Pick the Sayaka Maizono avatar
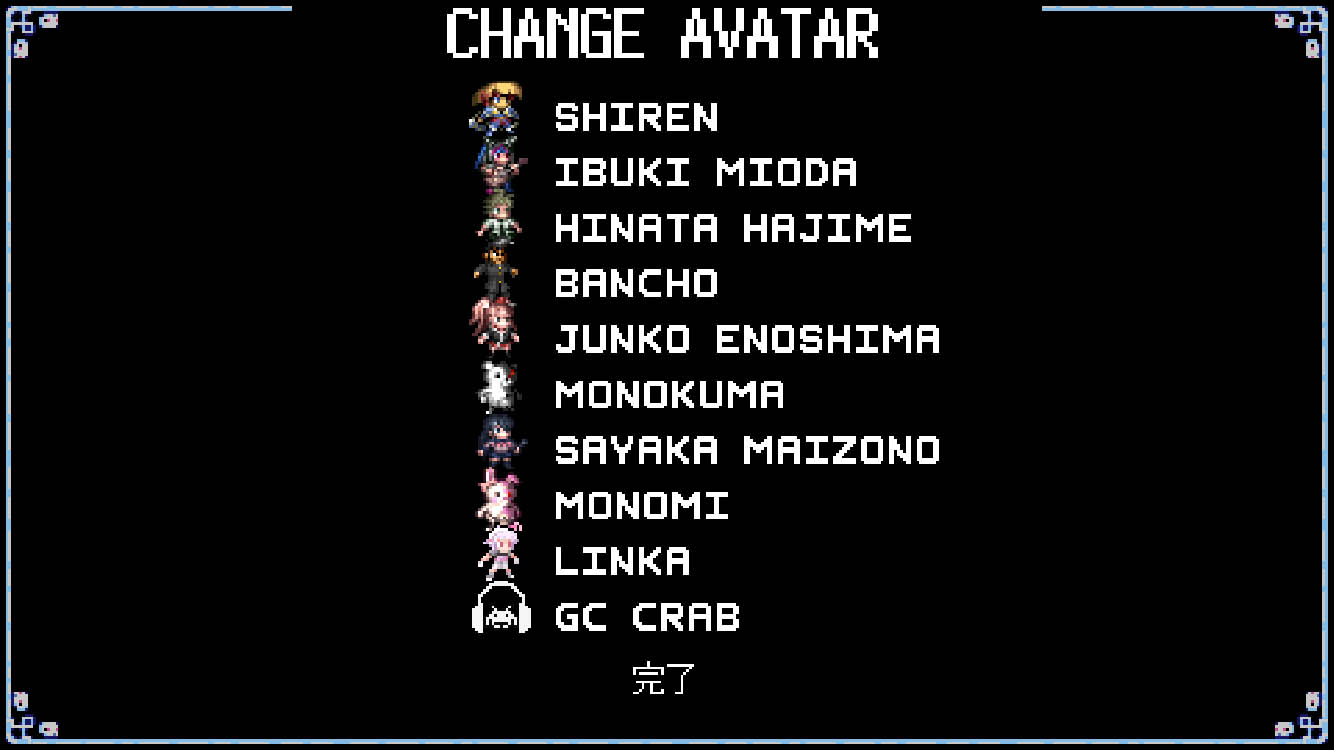This screenshot has width=1334, height=750. (747, 450)
